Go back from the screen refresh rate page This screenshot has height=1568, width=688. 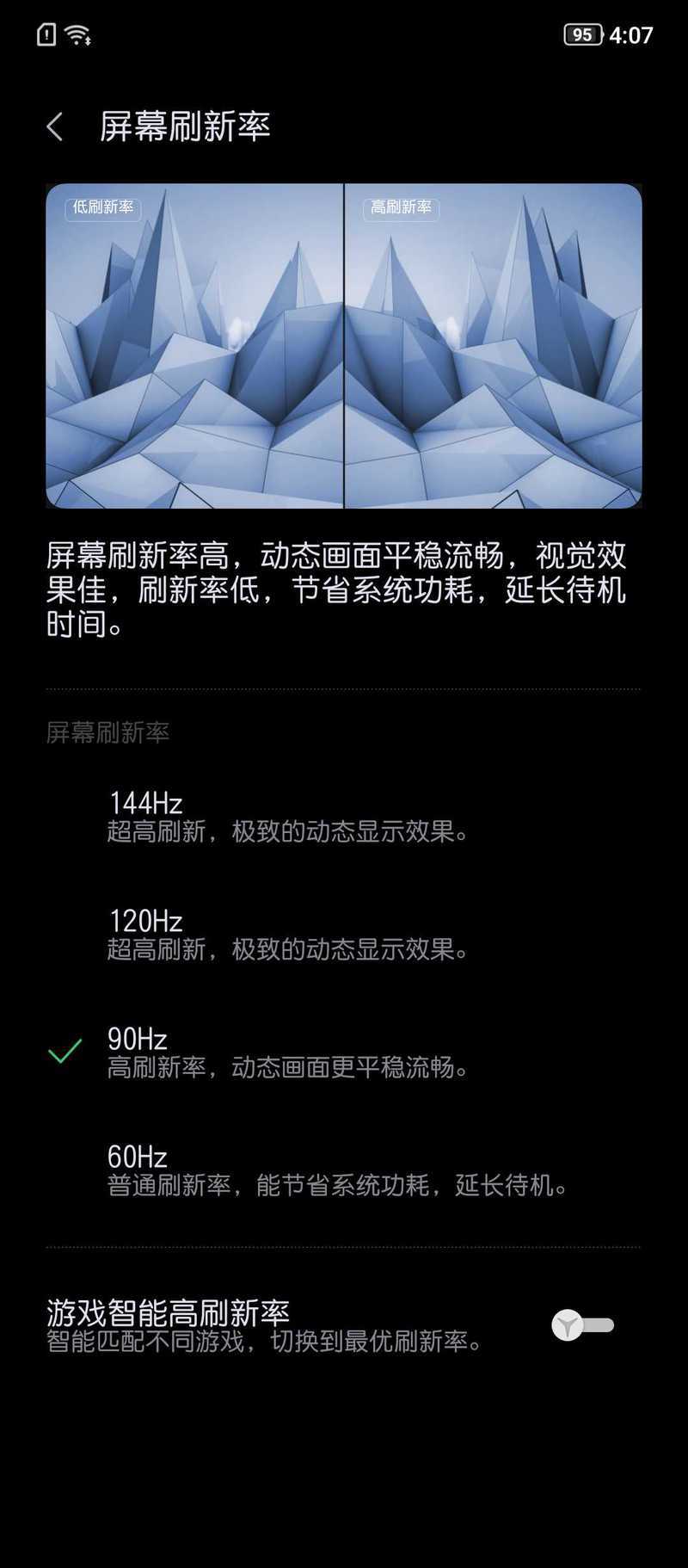pos(55,127)
